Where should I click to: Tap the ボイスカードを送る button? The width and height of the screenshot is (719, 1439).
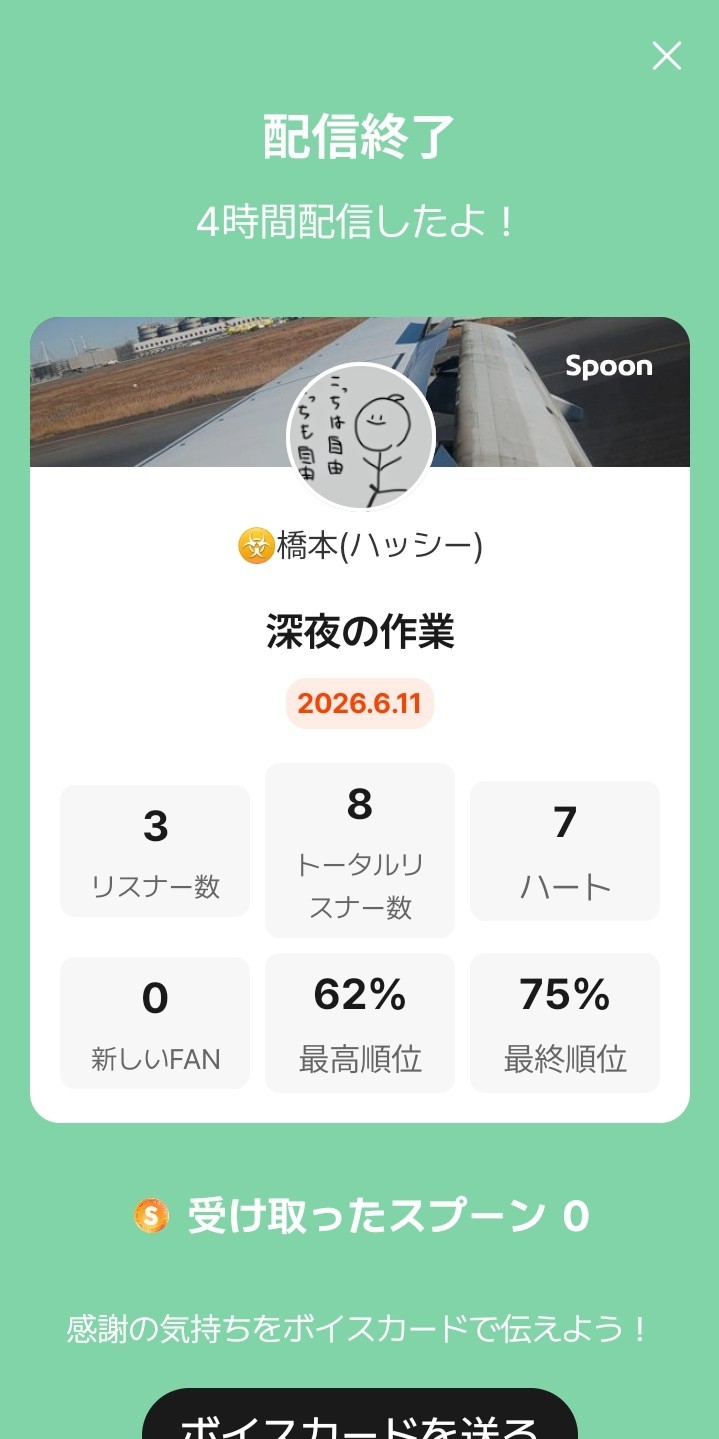coord(360,1414)
